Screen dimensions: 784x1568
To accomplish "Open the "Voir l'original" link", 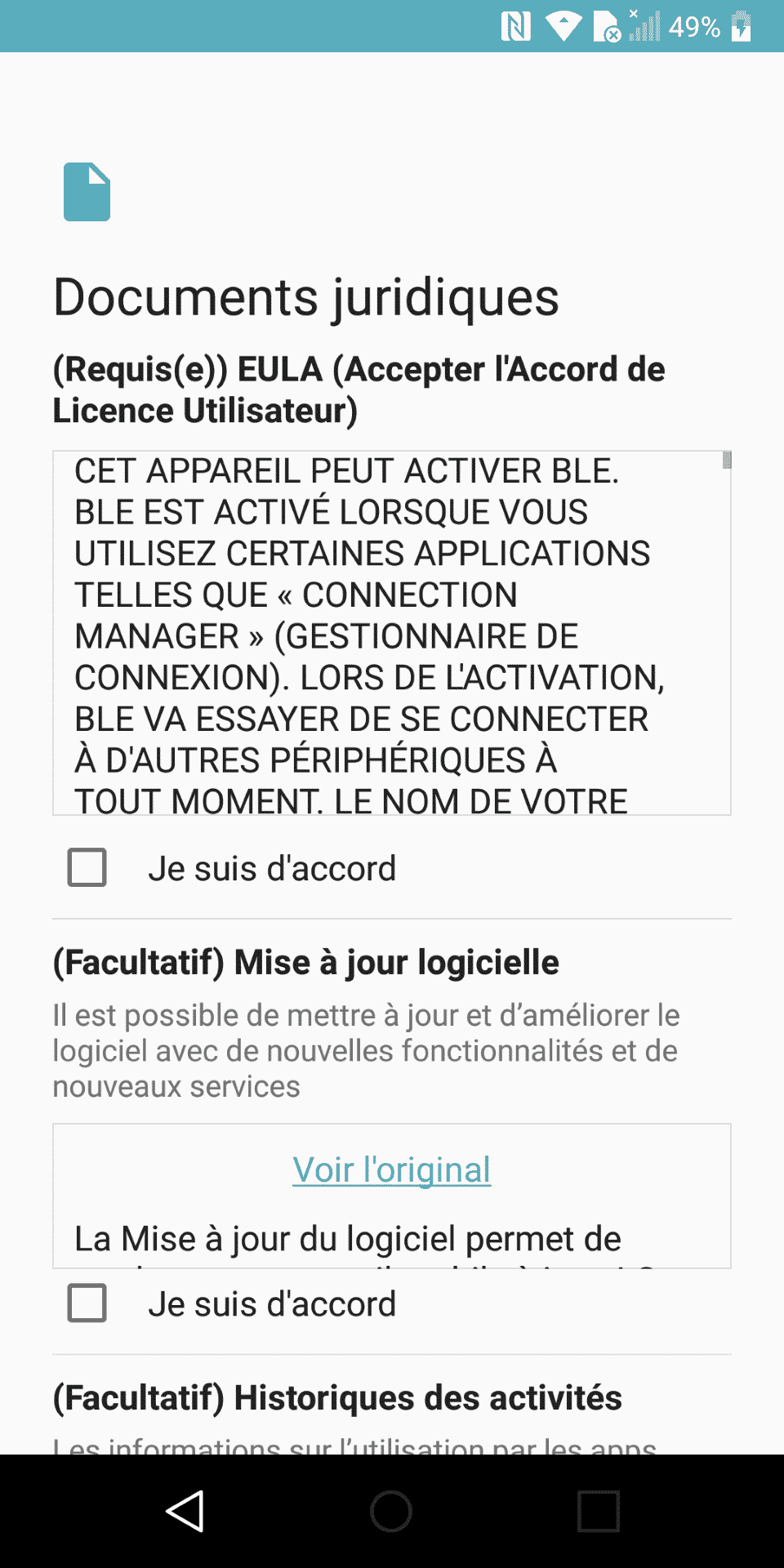I will coord(392,1169).
